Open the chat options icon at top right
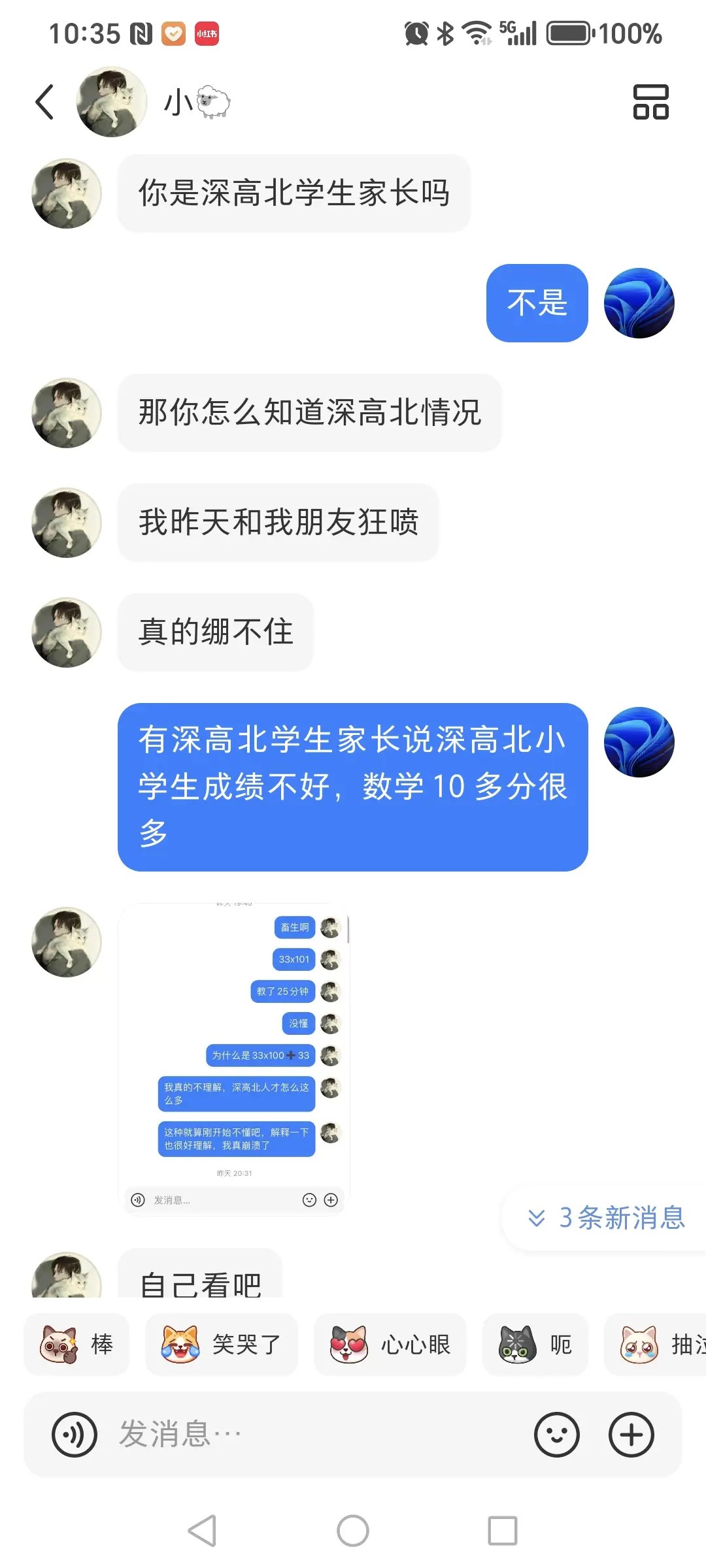The image size is (706, 1568). (x=650, y=102)
